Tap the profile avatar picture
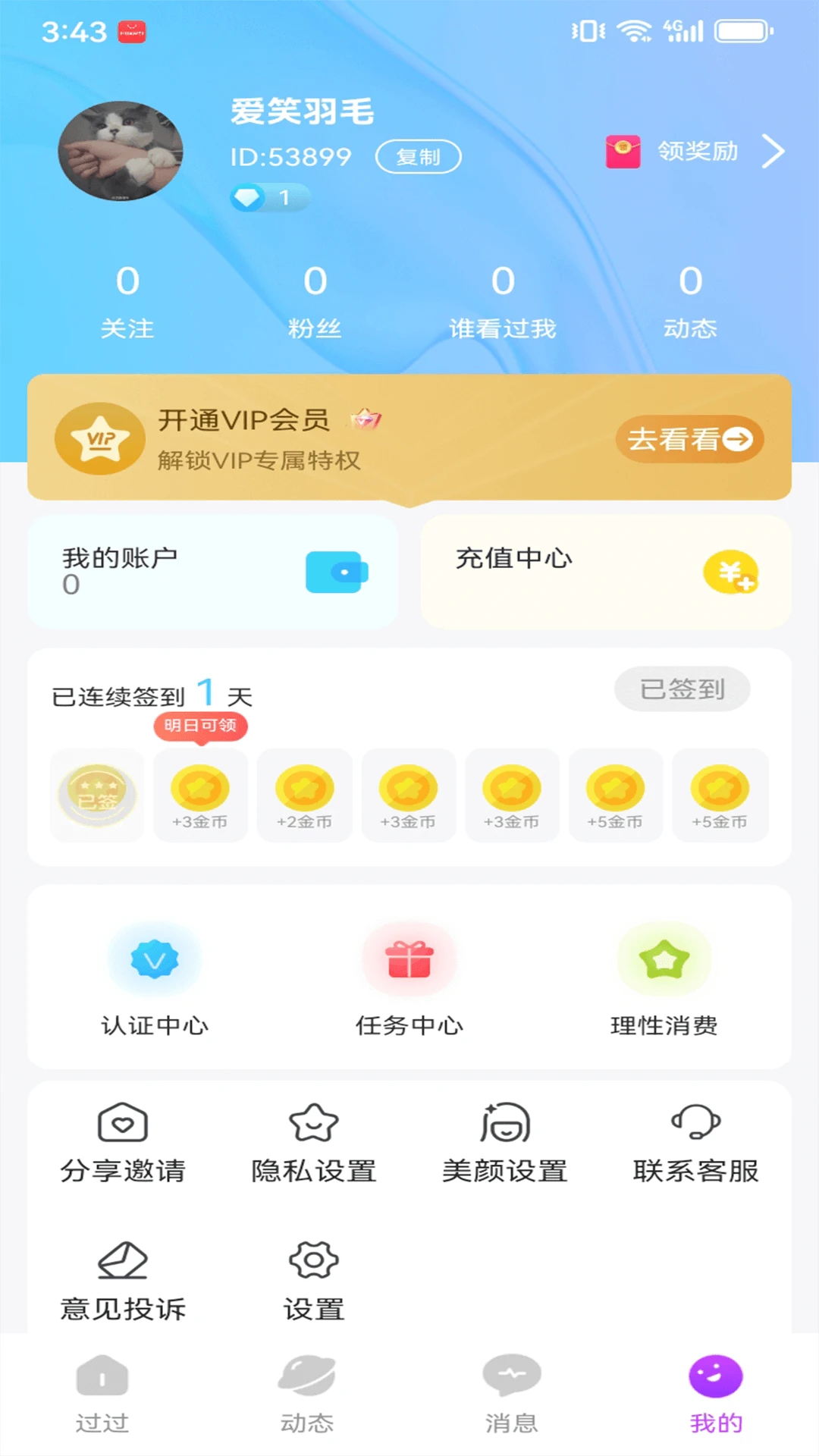819x1456 pixels. 121,151
